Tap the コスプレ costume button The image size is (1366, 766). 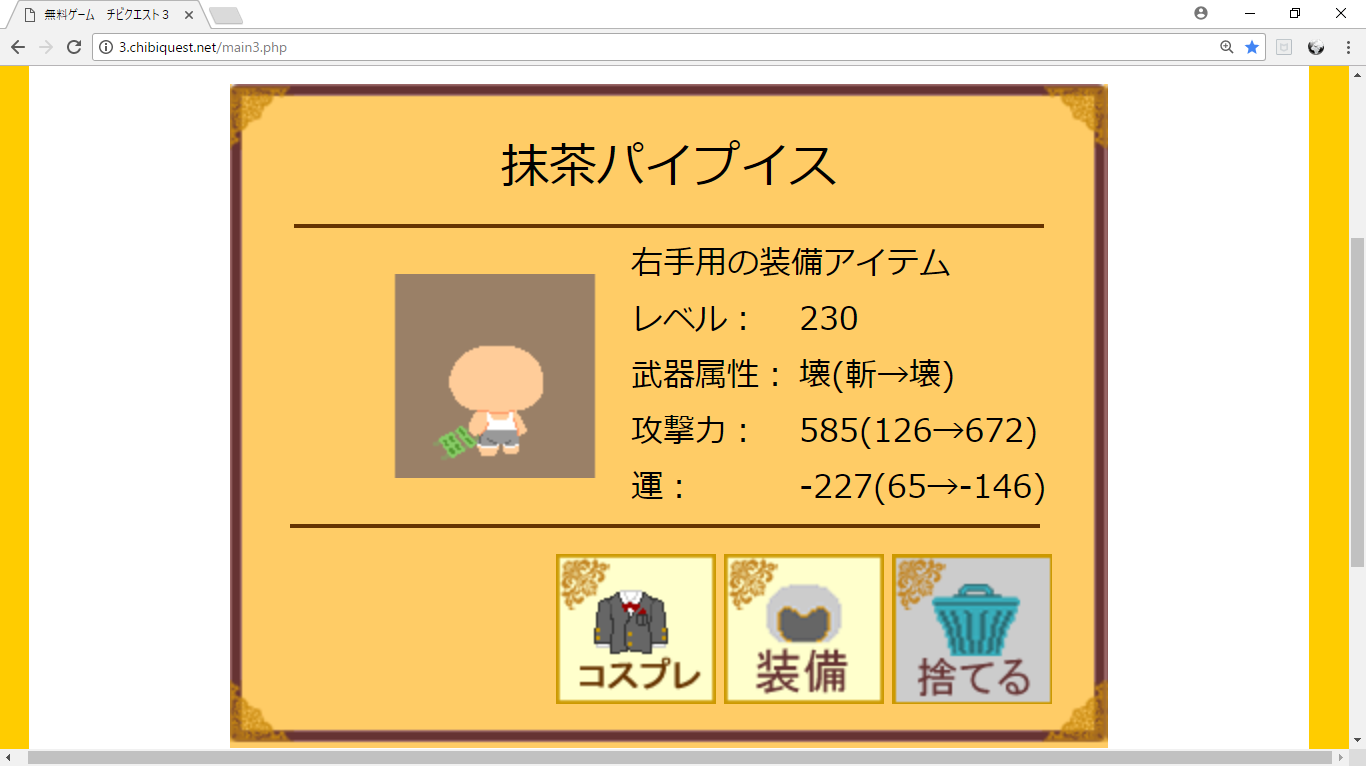coord(636,629)
